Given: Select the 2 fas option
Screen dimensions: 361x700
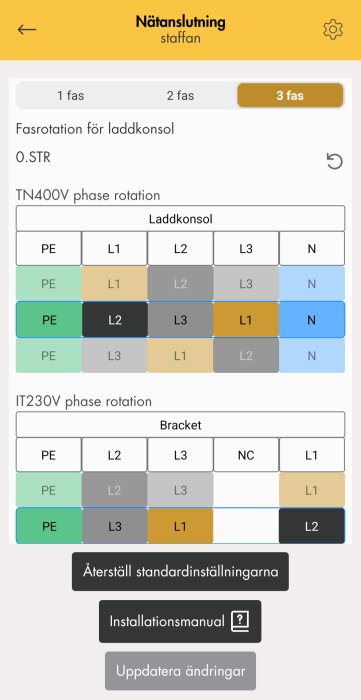Looking at the screenshot, I should tap(180, 95).
